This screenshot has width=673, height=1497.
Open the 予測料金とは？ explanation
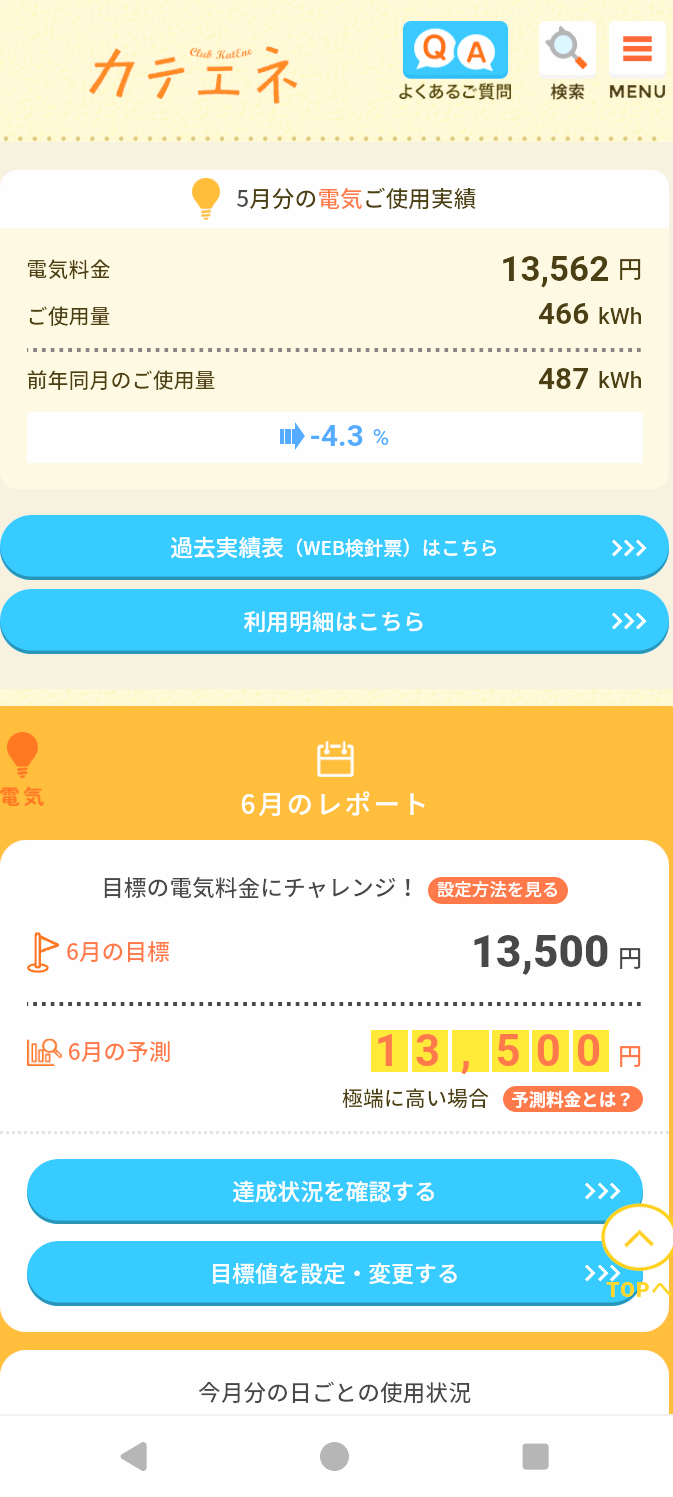(x=572, y=1099)
